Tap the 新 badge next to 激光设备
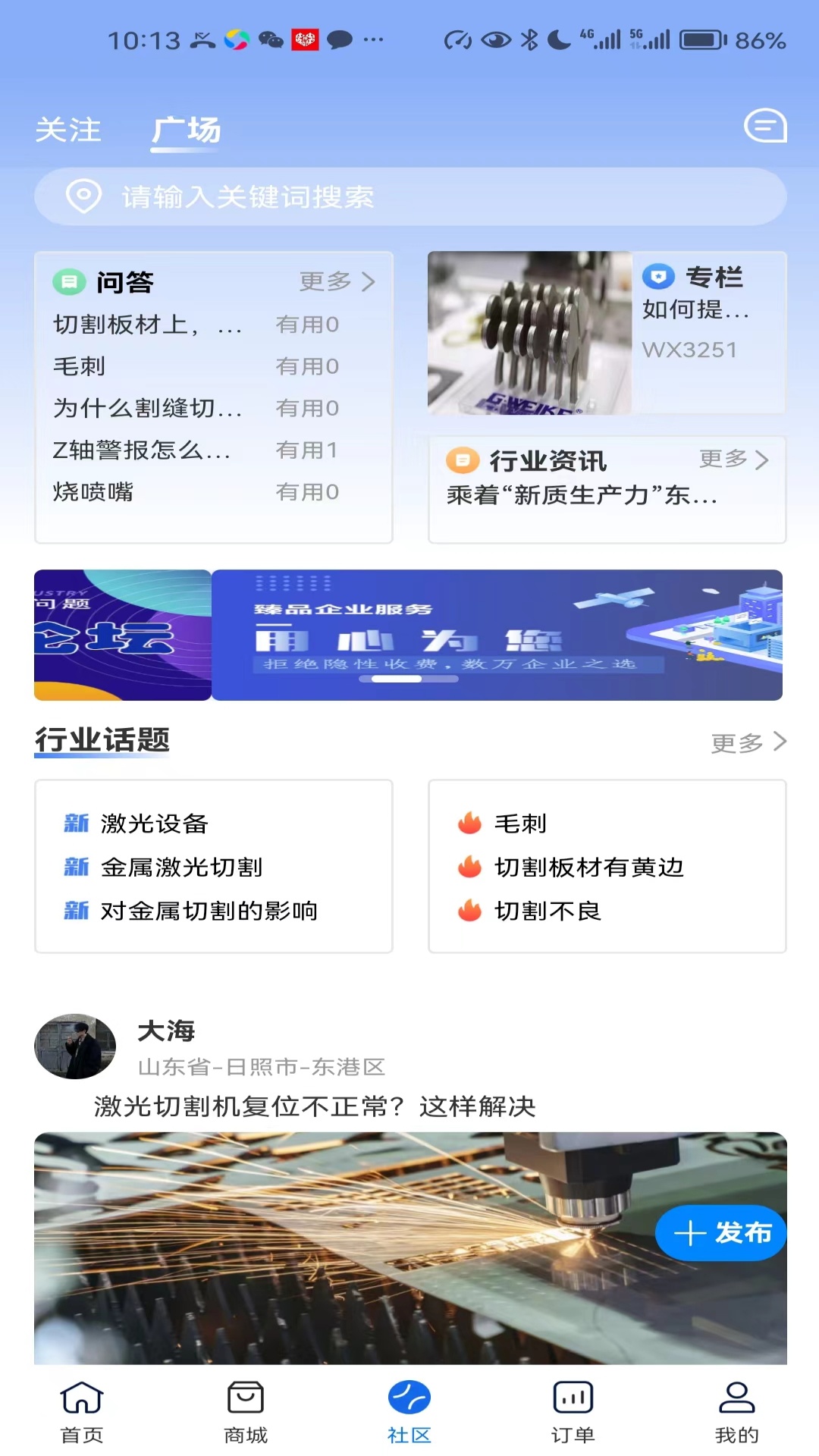819x1456 pixels. click(74, 822)
